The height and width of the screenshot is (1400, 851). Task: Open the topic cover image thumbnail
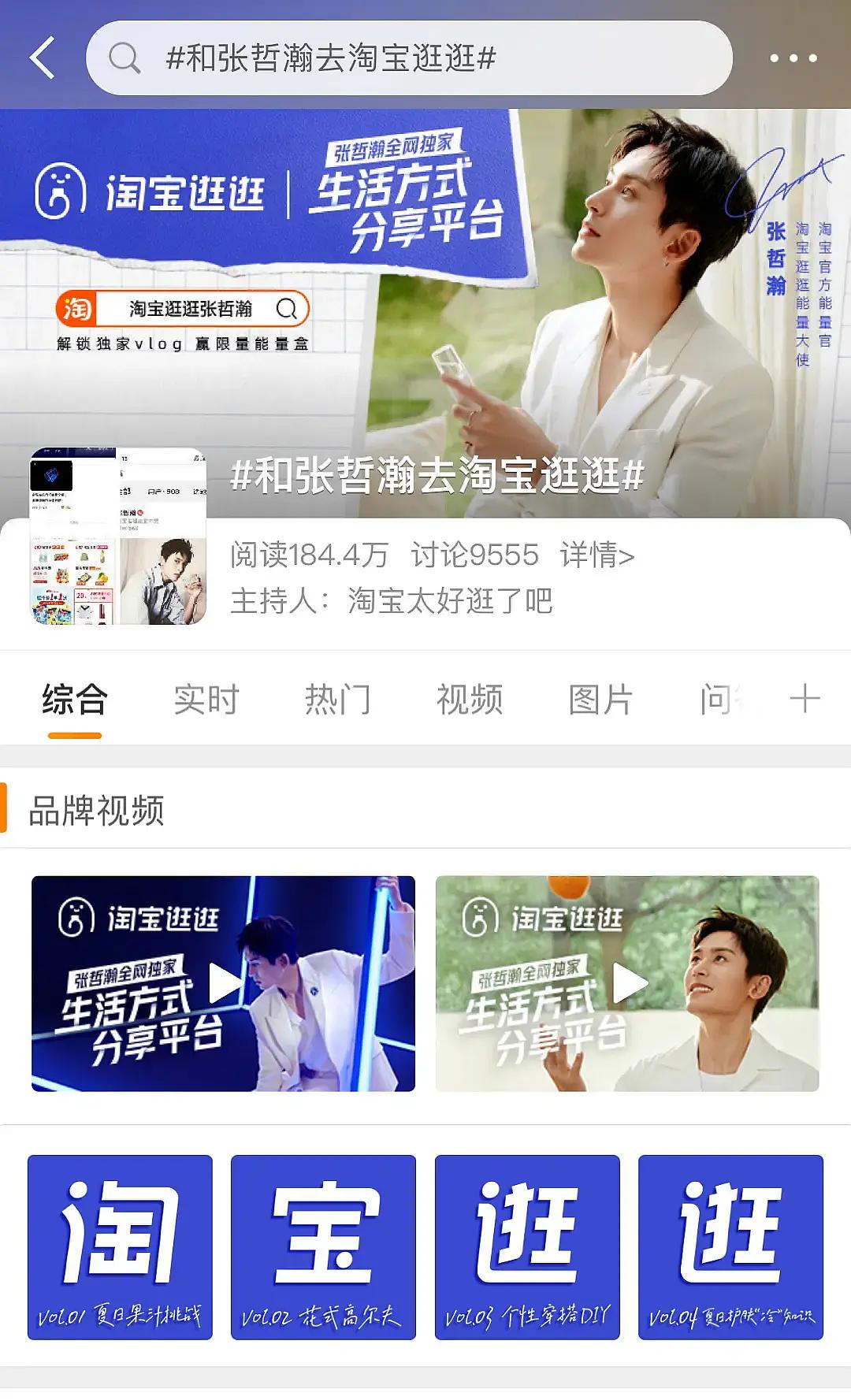[118, 536]
